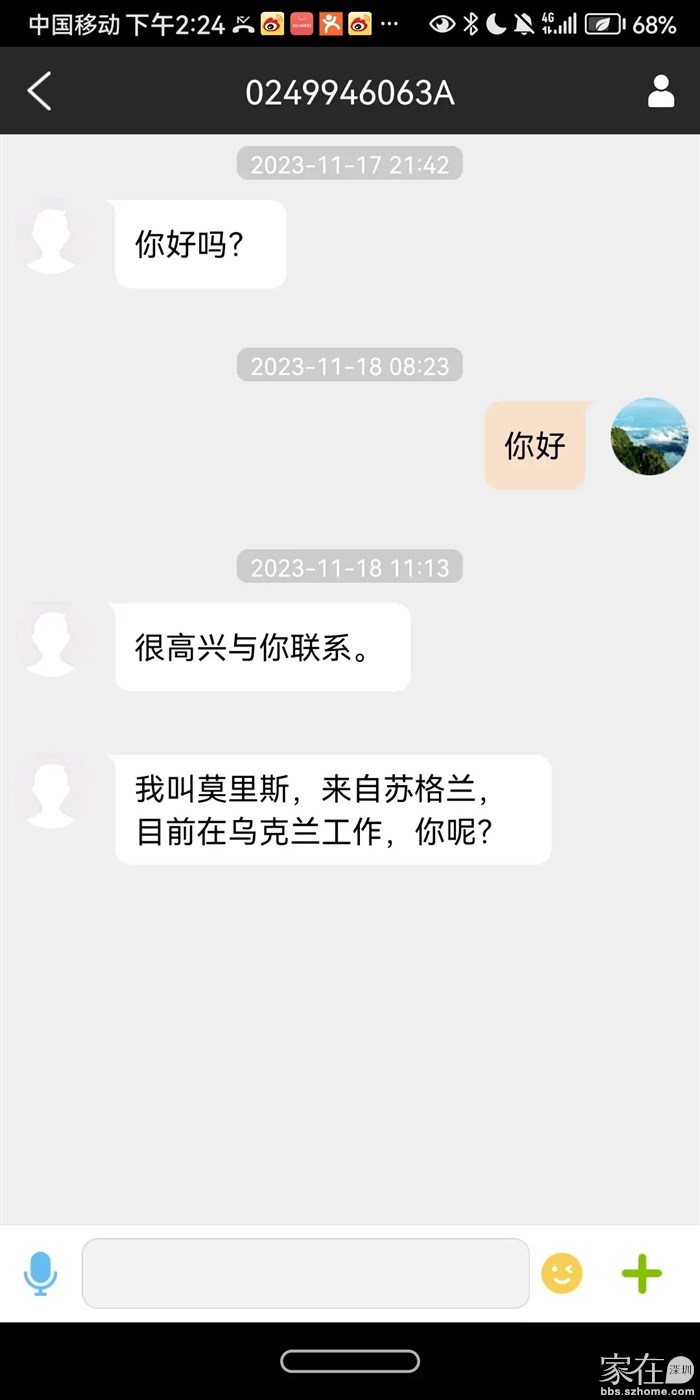Tap the microphone voice input icon
The height and width of the screenshot is (1400, 700).
(x=40, y=1273)
